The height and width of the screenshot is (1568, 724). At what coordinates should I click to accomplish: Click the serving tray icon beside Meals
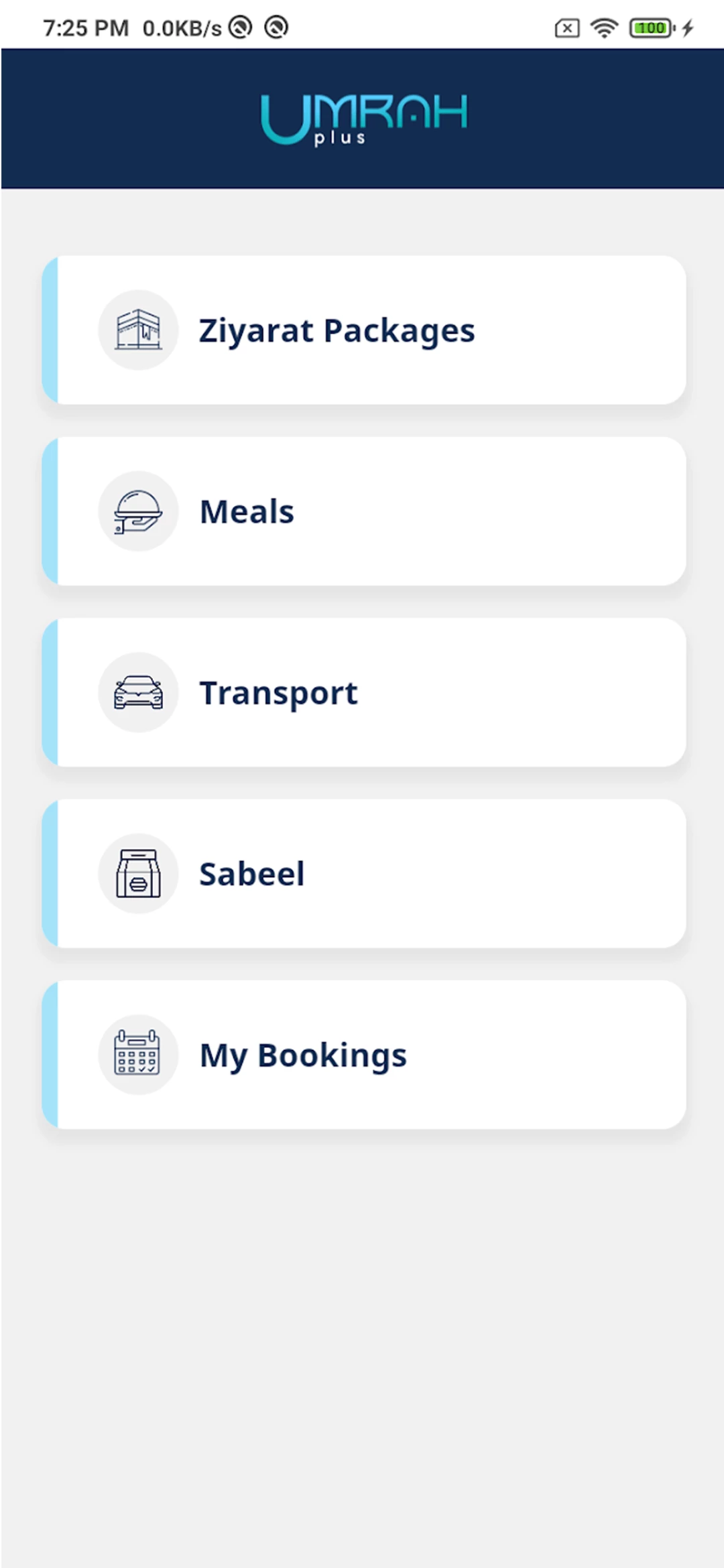click(x=138, y=511)
